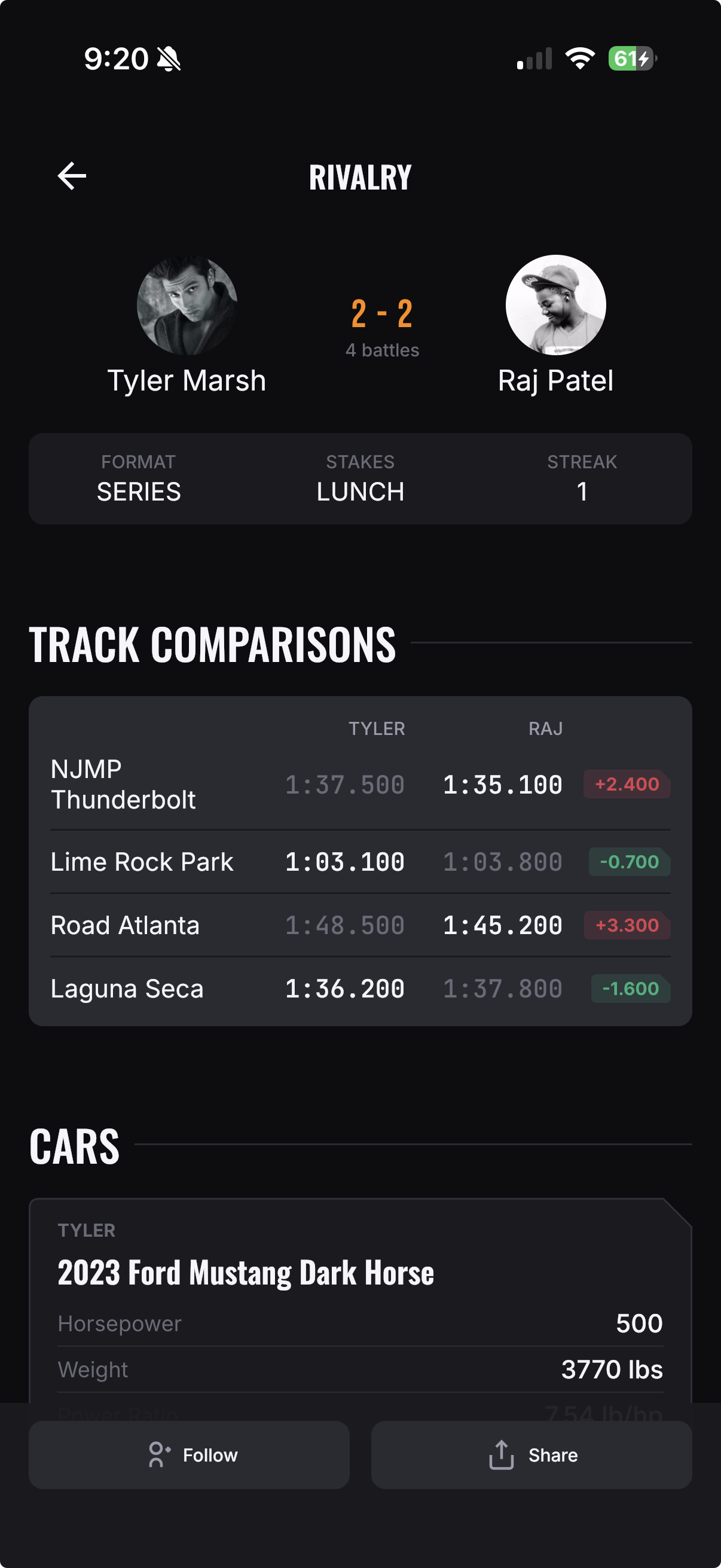Select the TYLER column header

(377, 728)
